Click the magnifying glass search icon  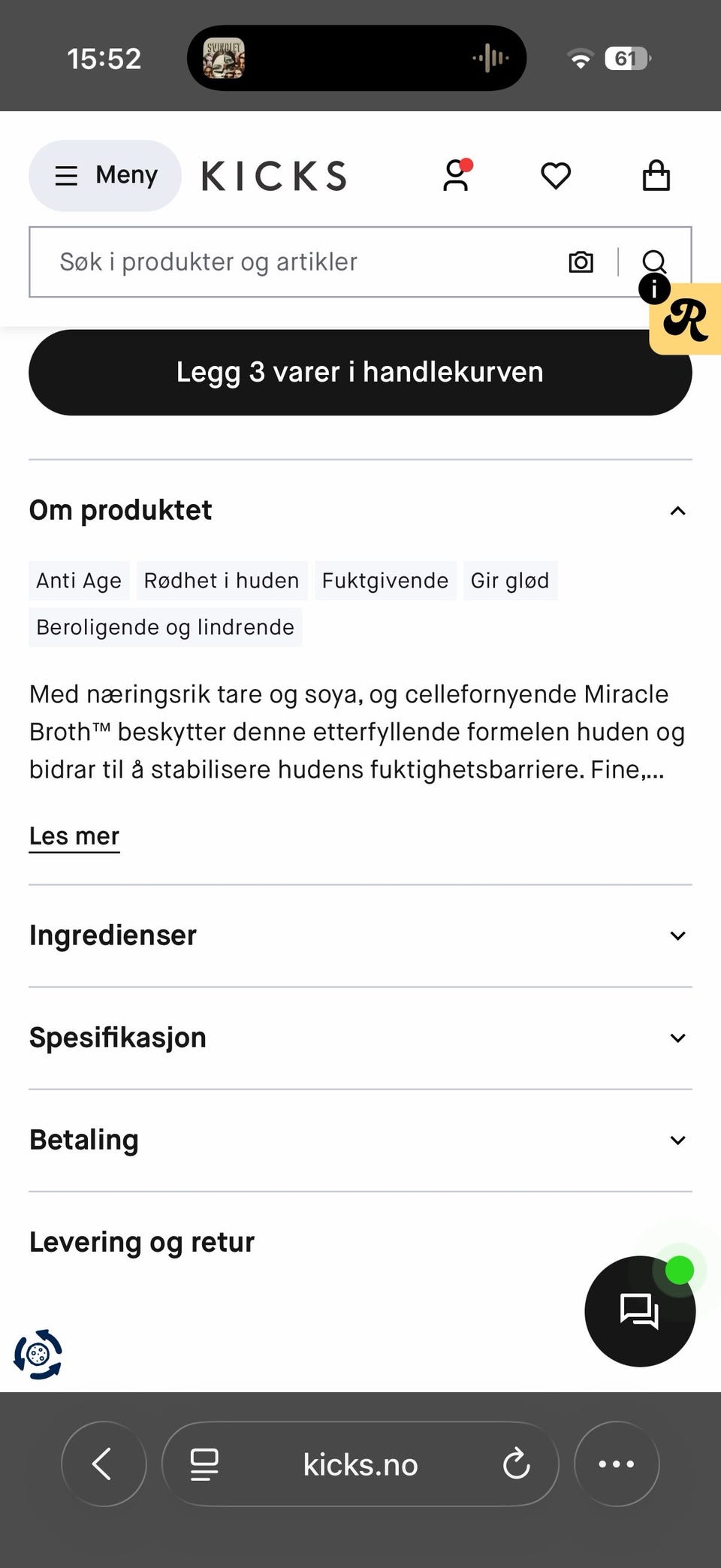click(x=654, y=261)
